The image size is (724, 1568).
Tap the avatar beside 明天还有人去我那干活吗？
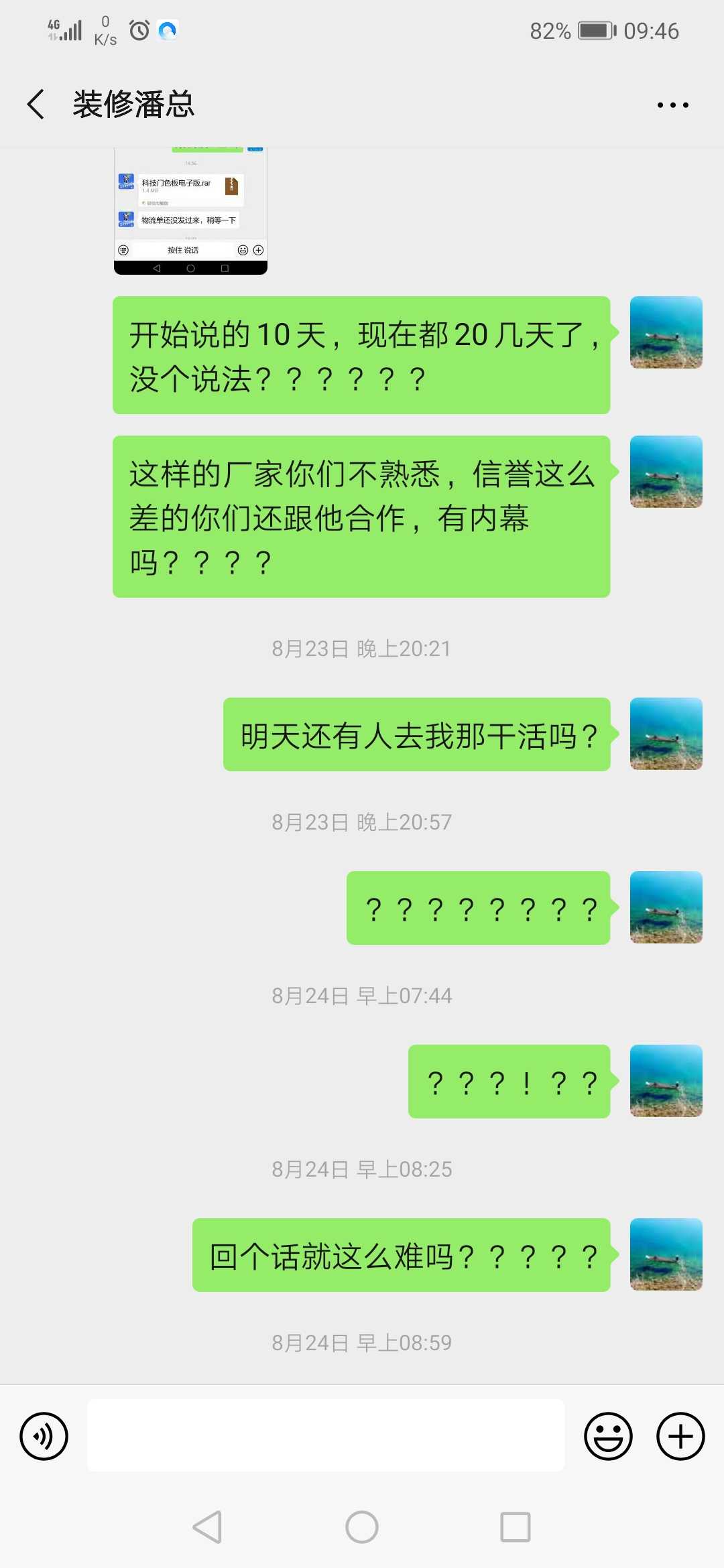pyautogui.click(x=666, y=734)
